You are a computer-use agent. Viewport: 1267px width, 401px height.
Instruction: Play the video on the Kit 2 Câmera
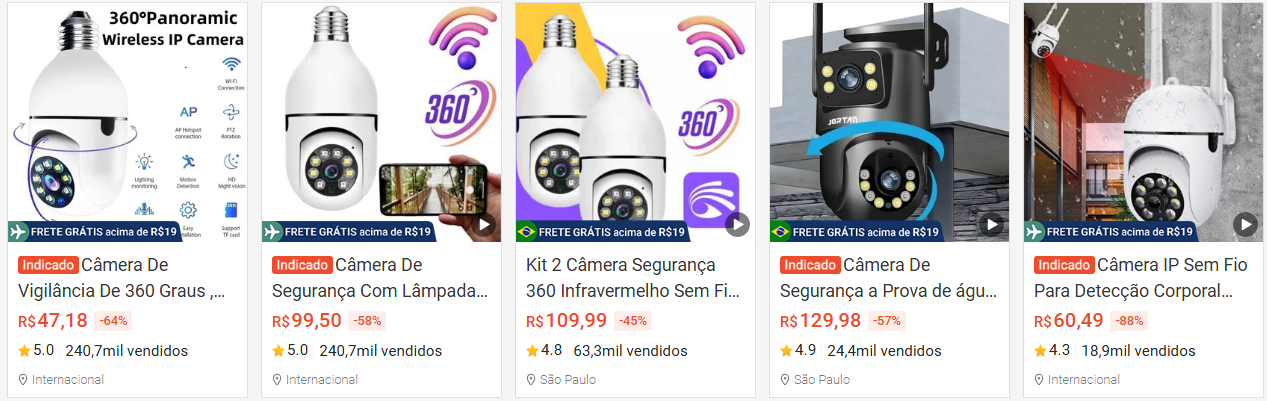737,224
